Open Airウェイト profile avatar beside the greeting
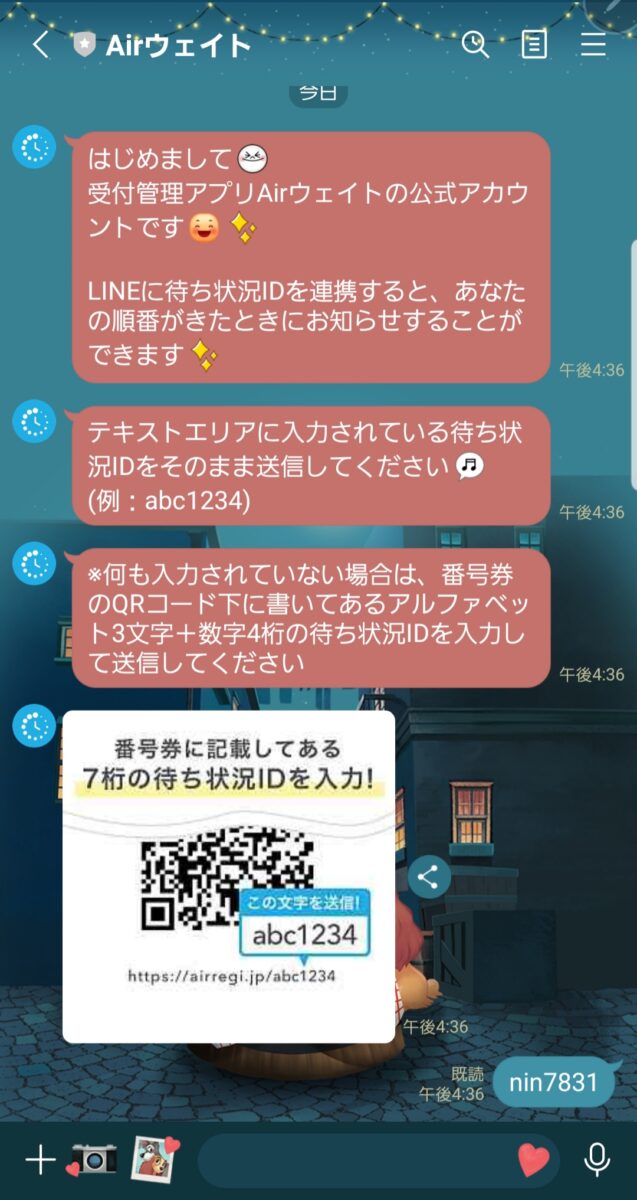 coord(33,149)
